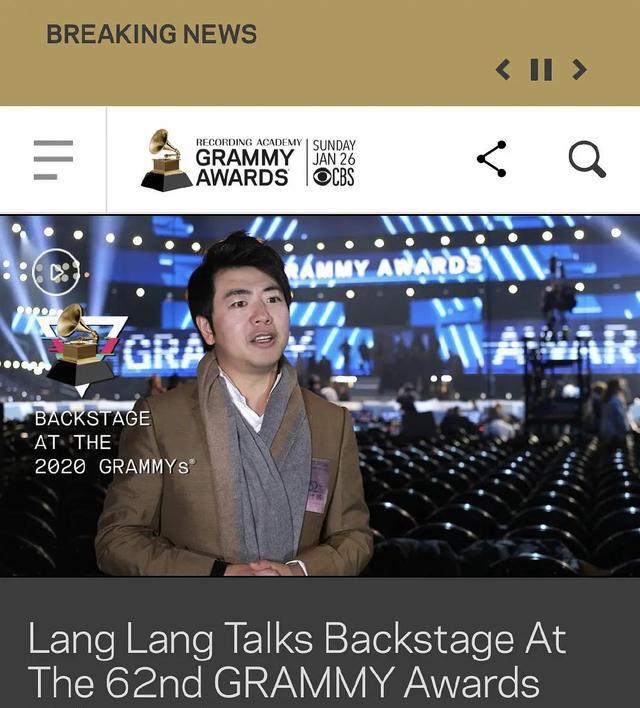
Task: Open the hamburger menu
Action: [52, 160]
